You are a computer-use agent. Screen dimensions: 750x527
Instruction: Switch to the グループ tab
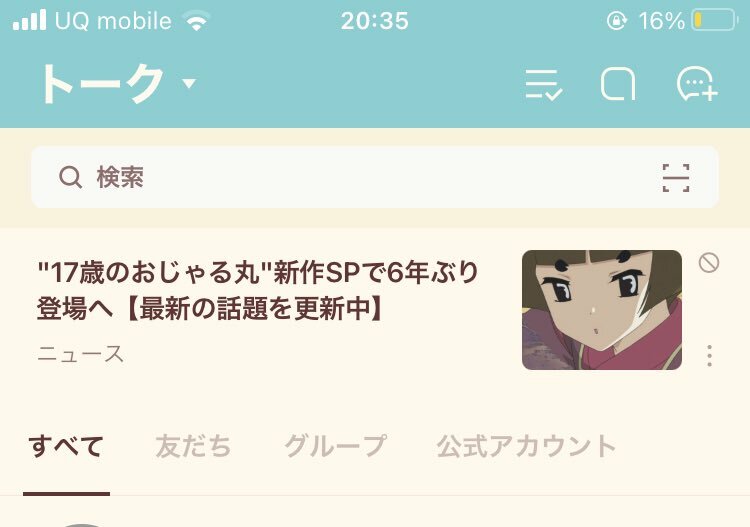335,446
